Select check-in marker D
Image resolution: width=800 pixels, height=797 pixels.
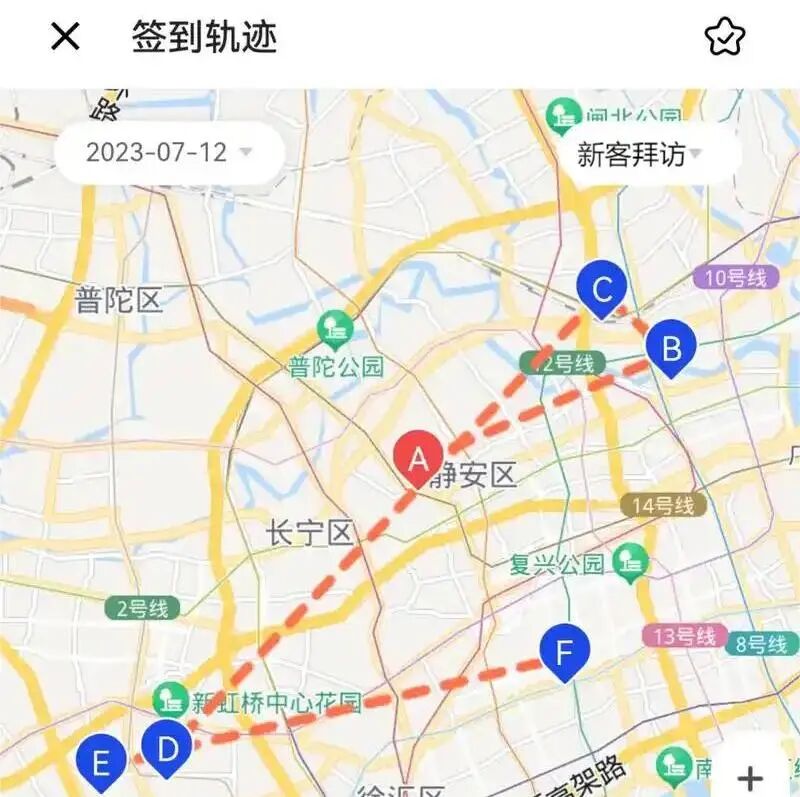click(167, 748)
